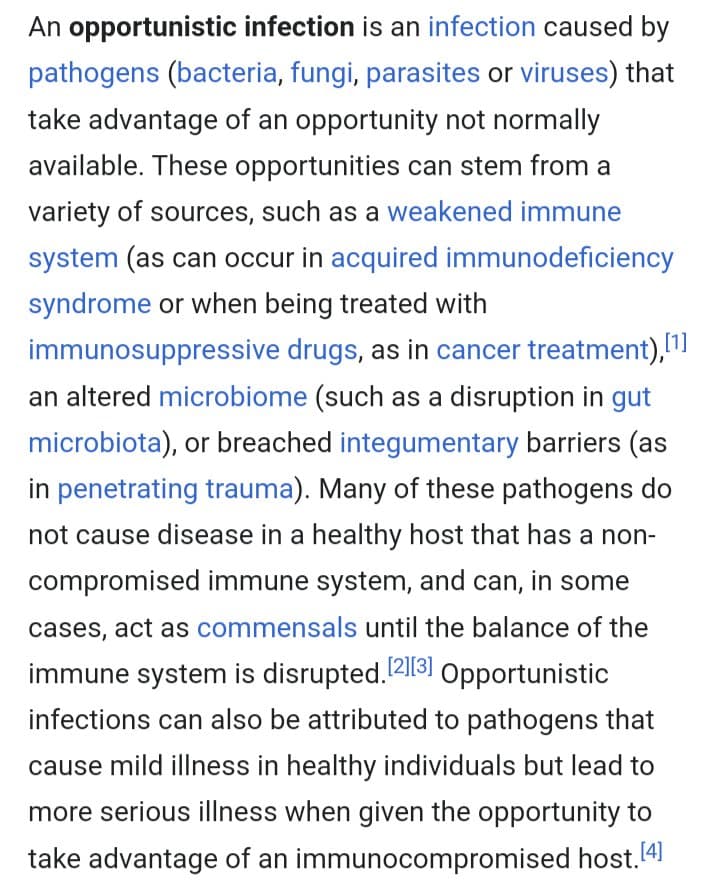Open "acquired immunodeficiency syndrome" link
Viewport: 720px width, 896px height.
tap(502, 258)
